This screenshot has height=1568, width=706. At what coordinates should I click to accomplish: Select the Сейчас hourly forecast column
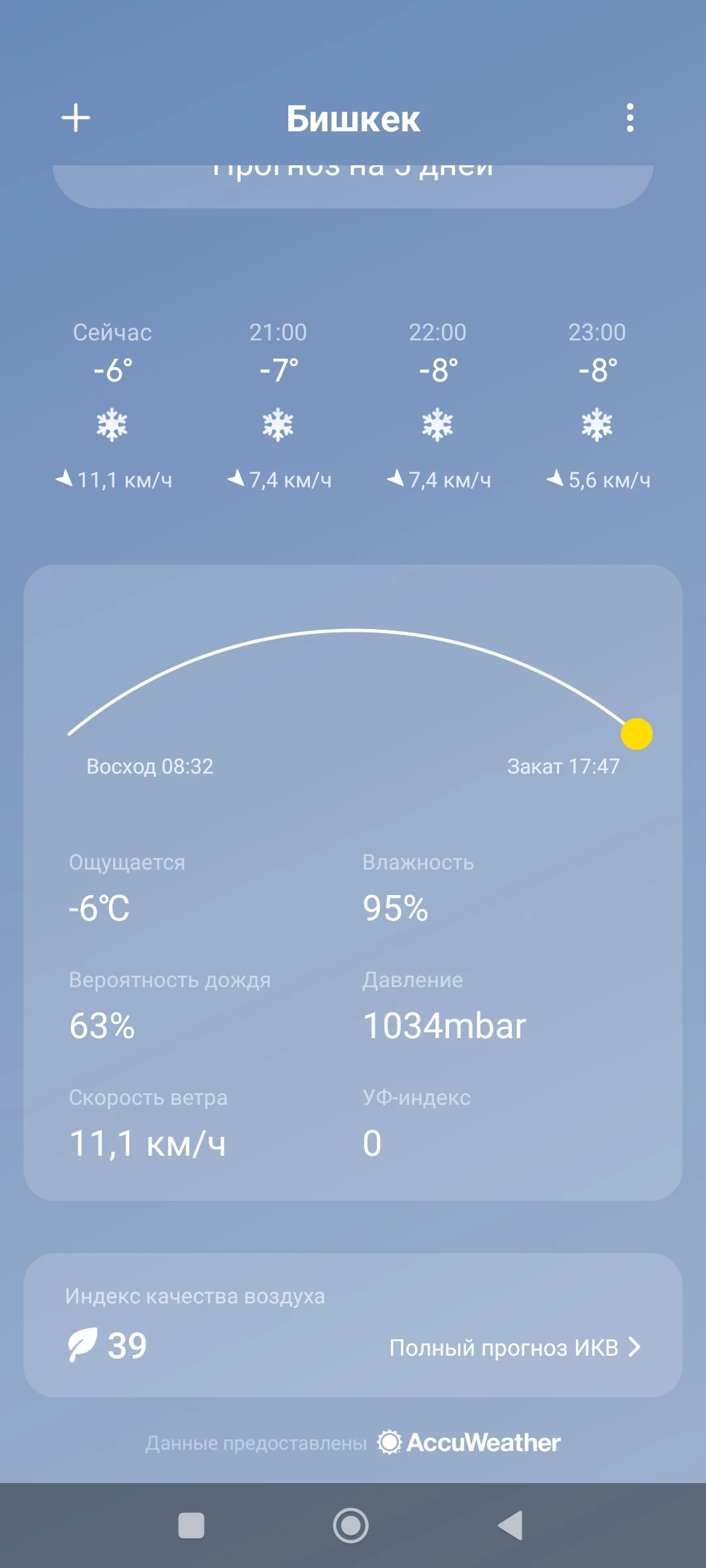[x=111, y=405]
